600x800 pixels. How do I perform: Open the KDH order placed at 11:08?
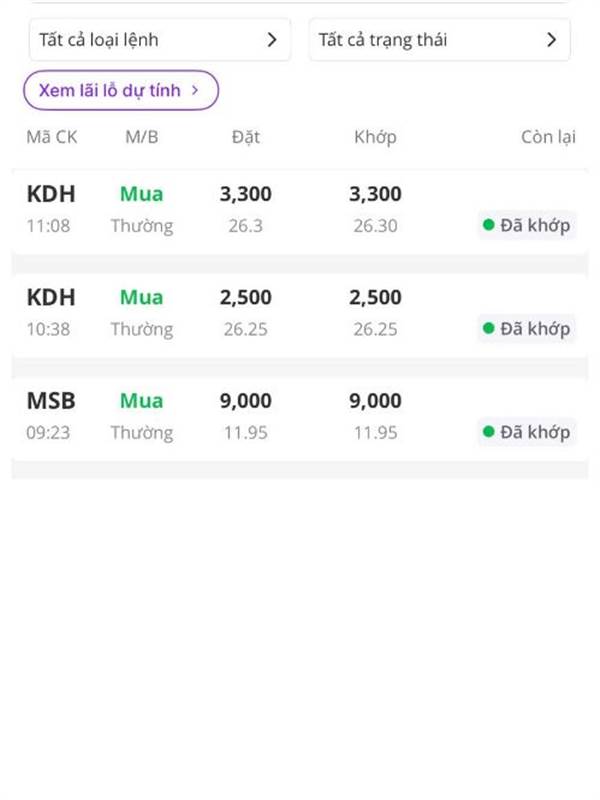pyautogui.click(x=300, y=210)
